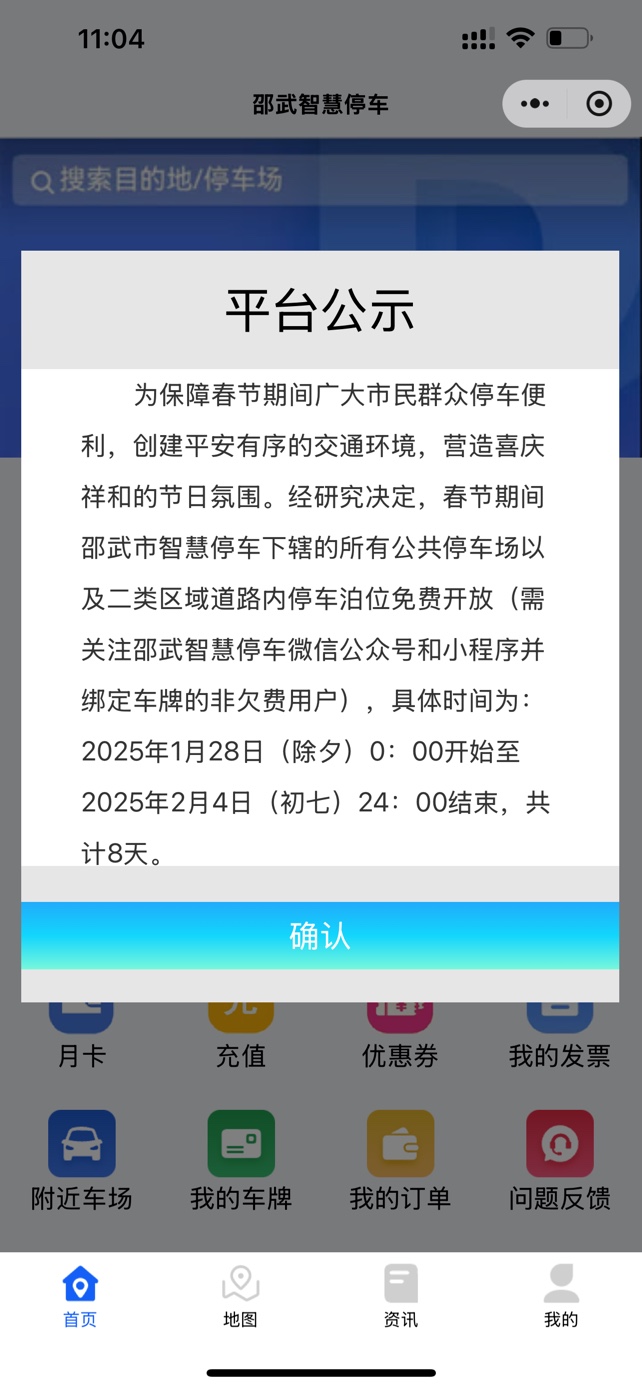Confirm the platform notice with 确认
The image size is (642, 1389).
tap(320, 935)
